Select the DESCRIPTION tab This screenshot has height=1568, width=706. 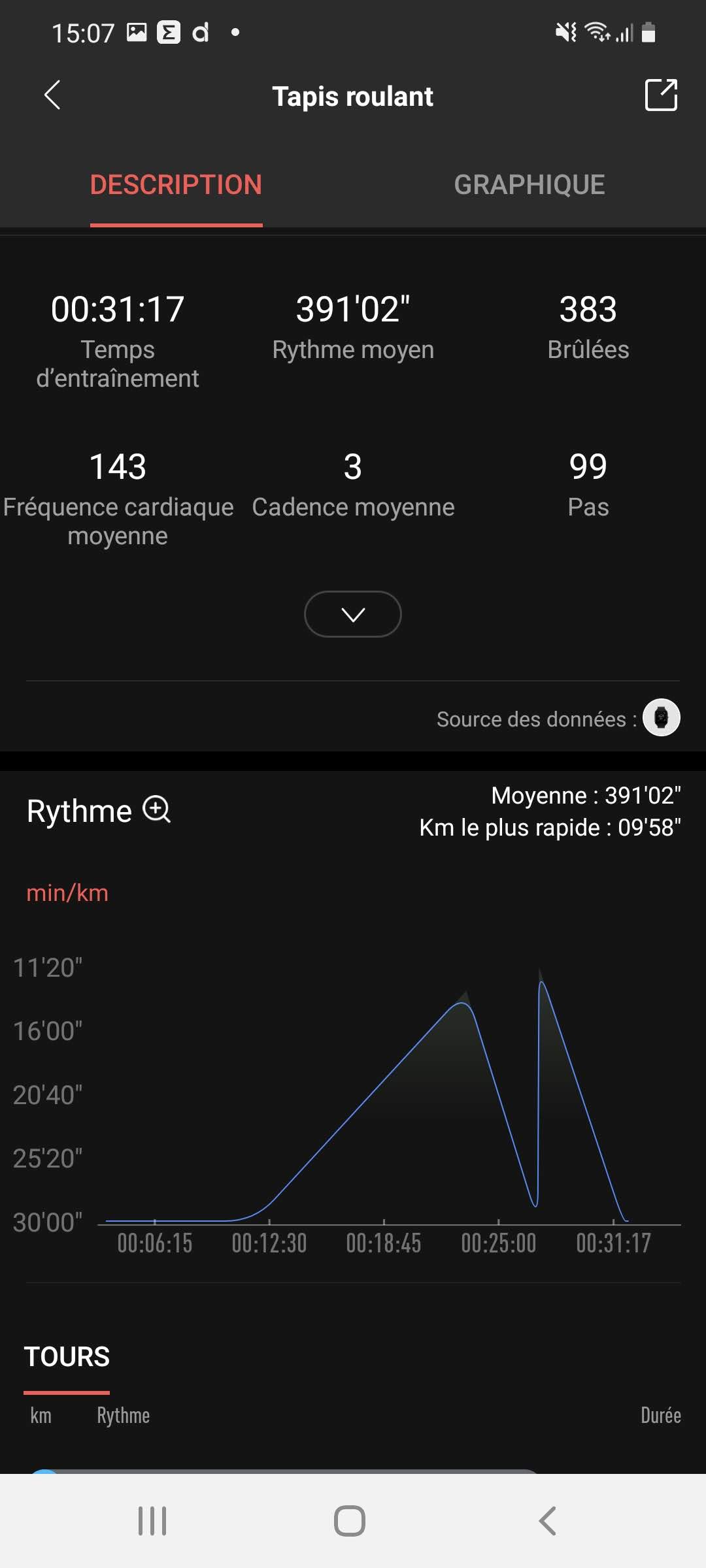click(x=176, y=185)
